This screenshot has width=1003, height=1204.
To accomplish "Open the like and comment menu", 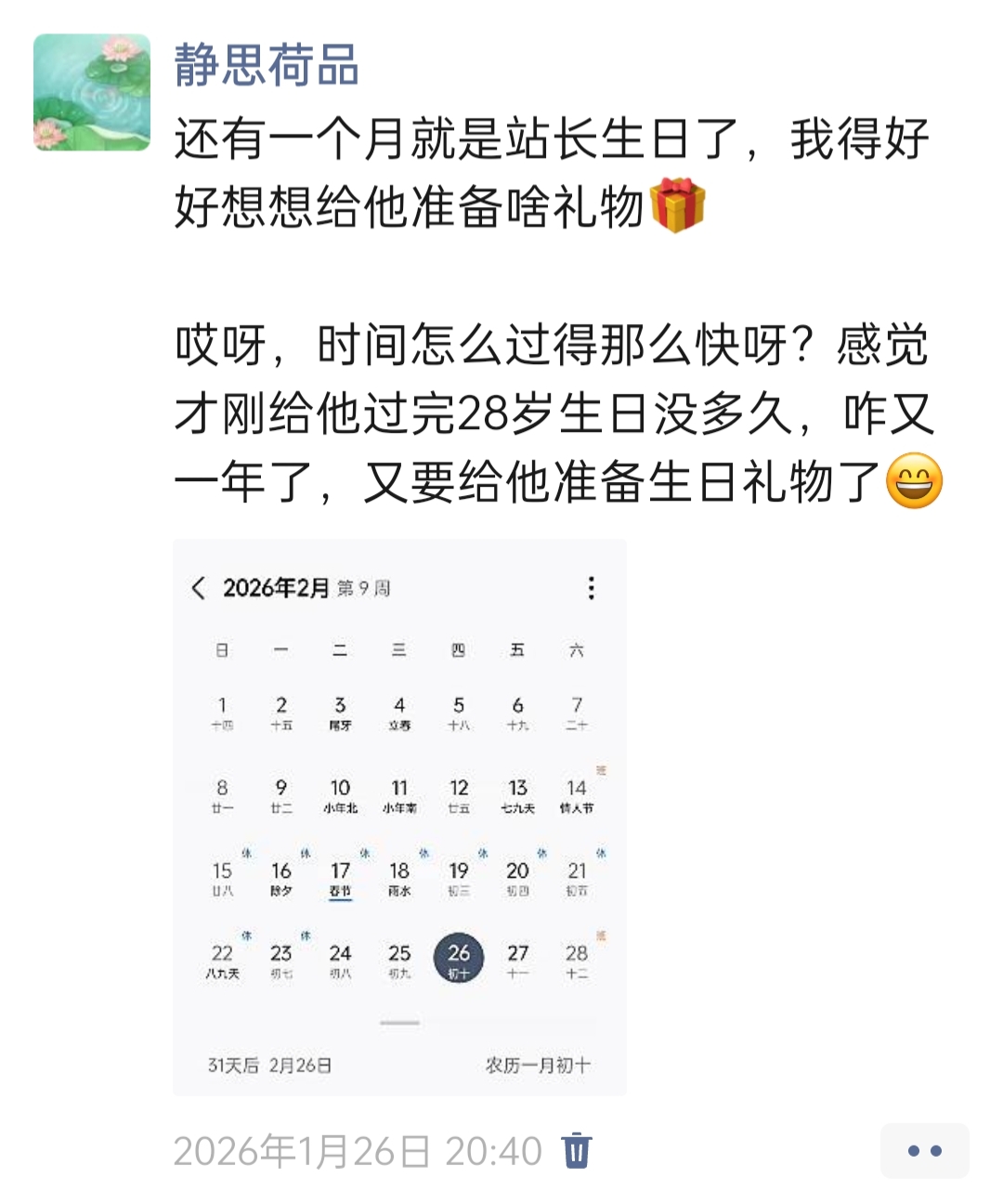I will pos(923,1150).
